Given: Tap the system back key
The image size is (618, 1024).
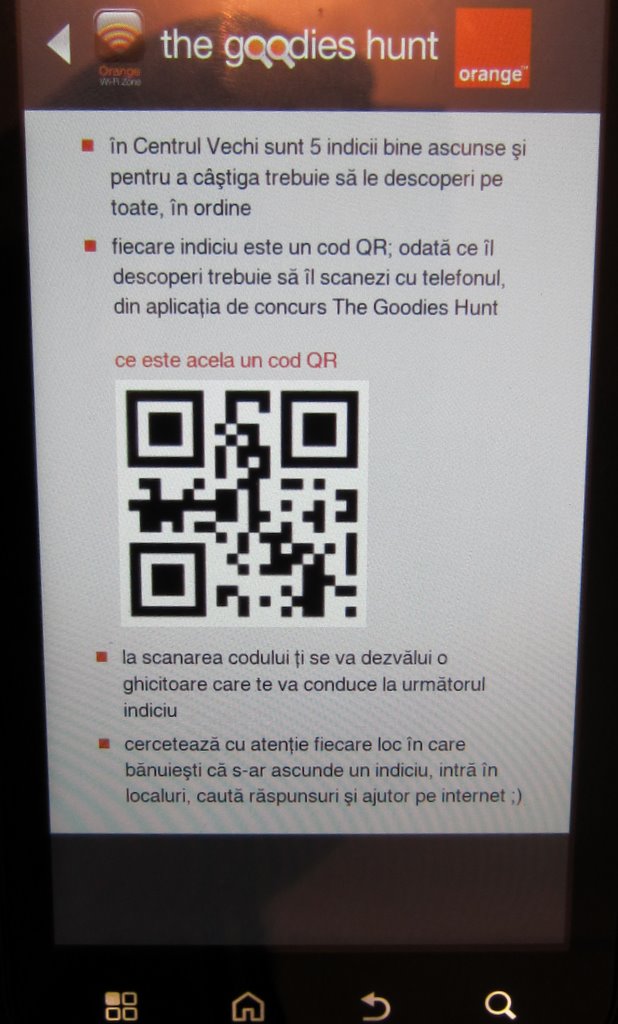Looking at the screenshot, I should pyautogui.click(x=375, y=1006).
